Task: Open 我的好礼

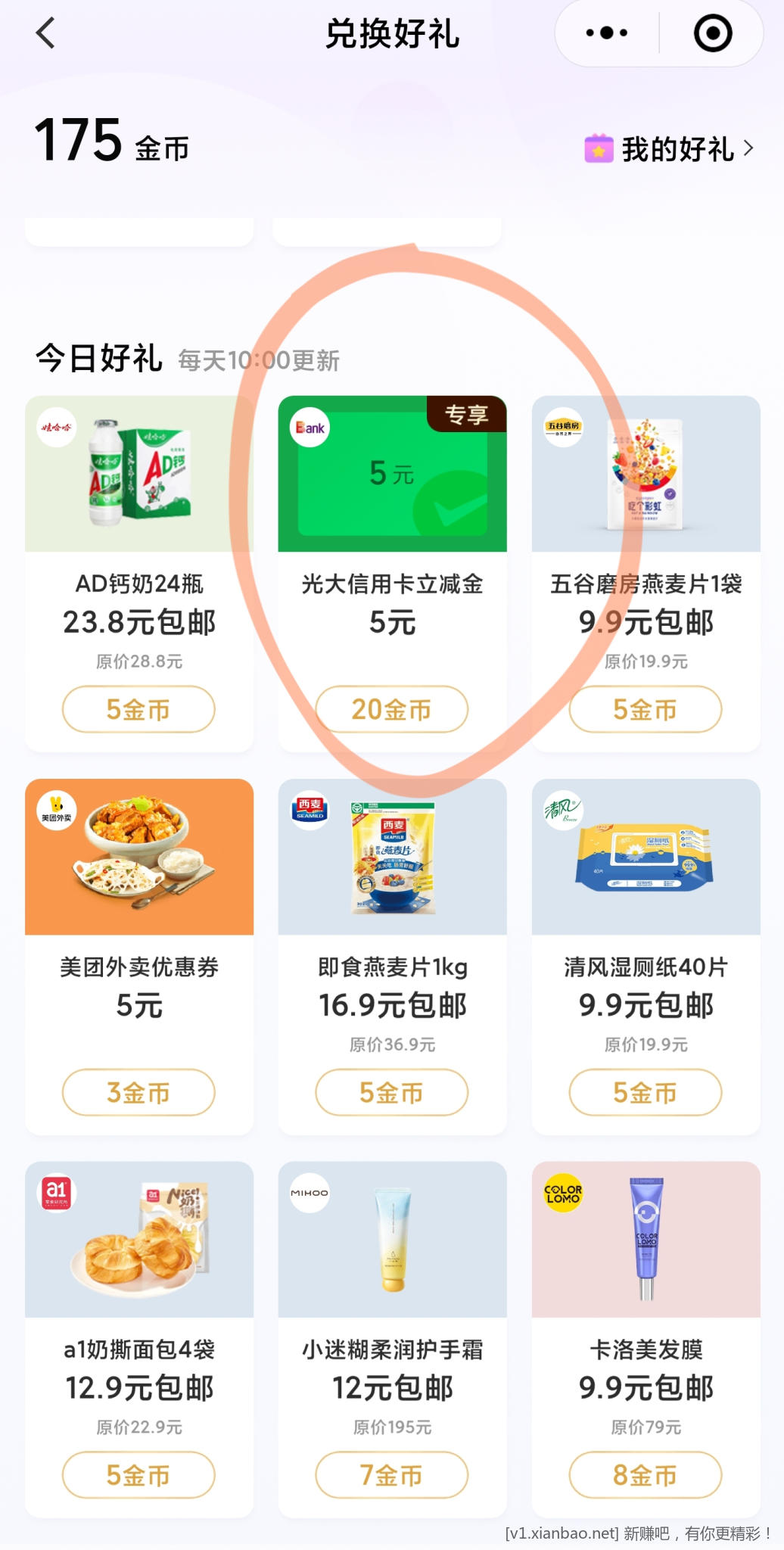Action: coord(669,149)
